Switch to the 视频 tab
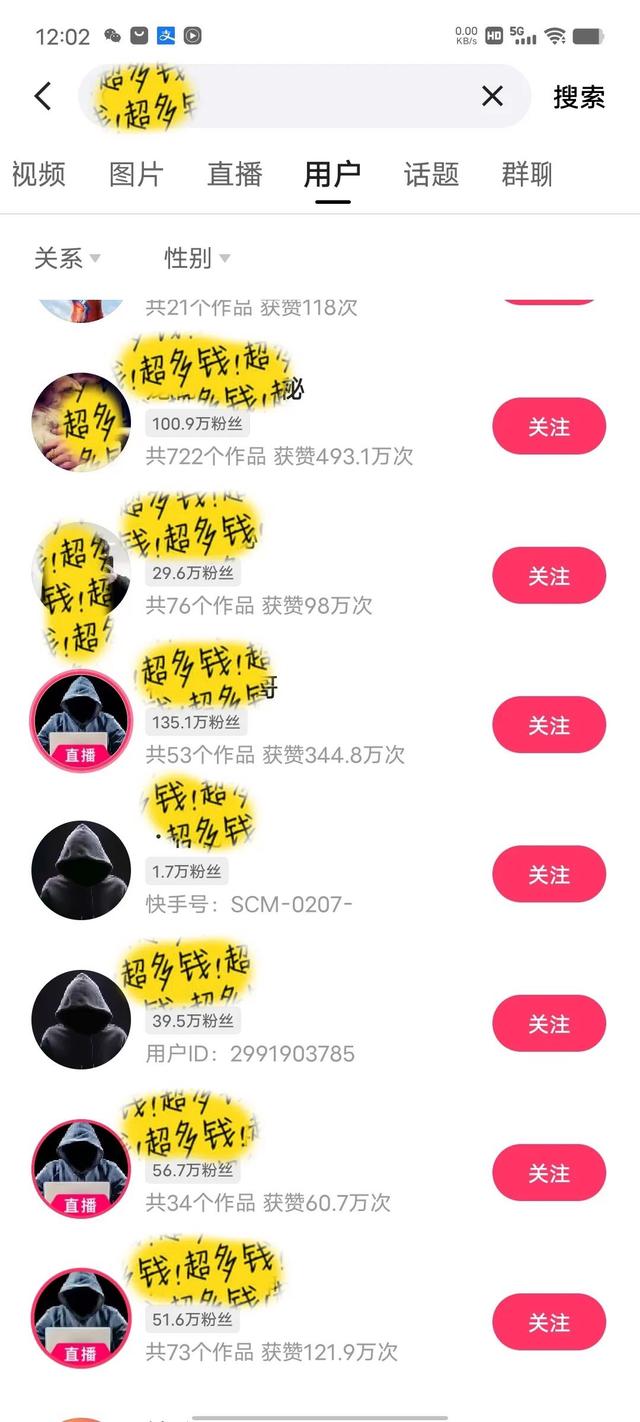This screenshot has height=1422, width=640. pos(39,174)
